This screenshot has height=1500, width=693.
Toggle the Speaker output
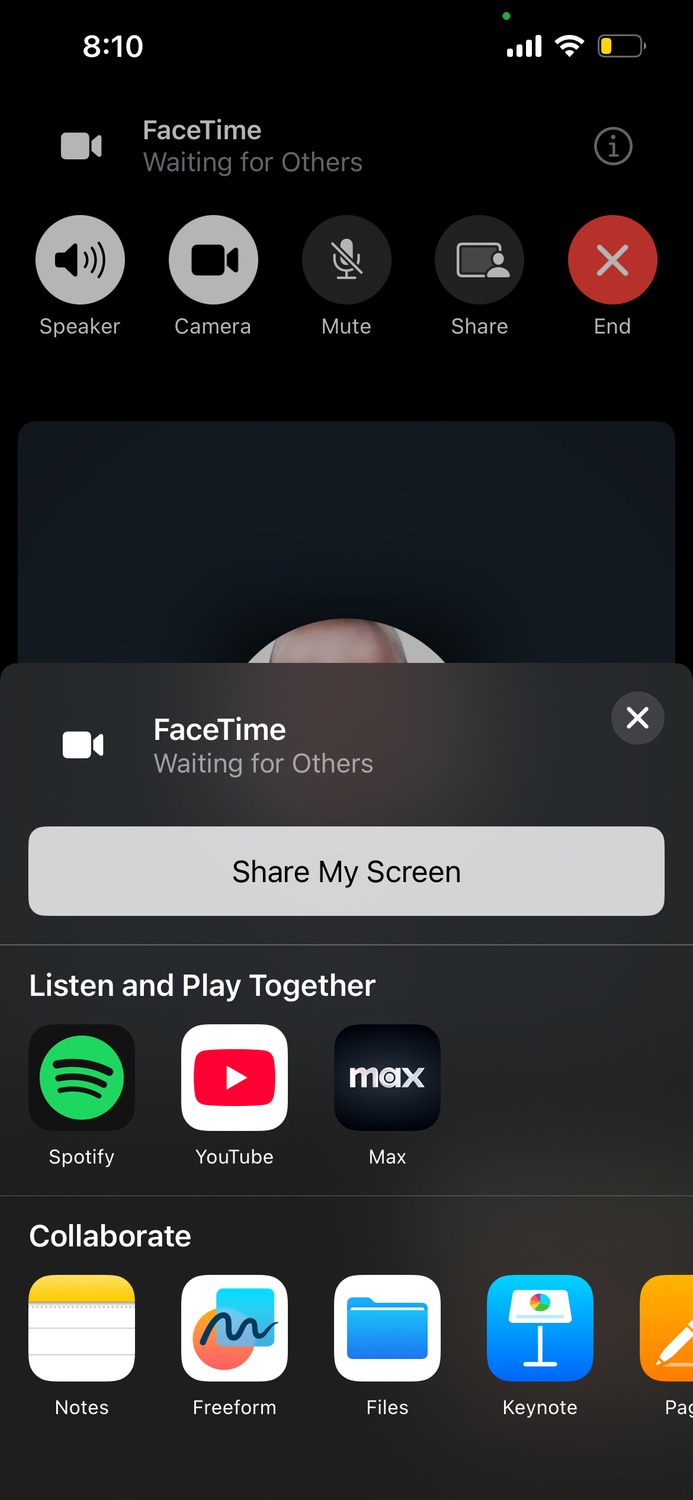(80, 260)
